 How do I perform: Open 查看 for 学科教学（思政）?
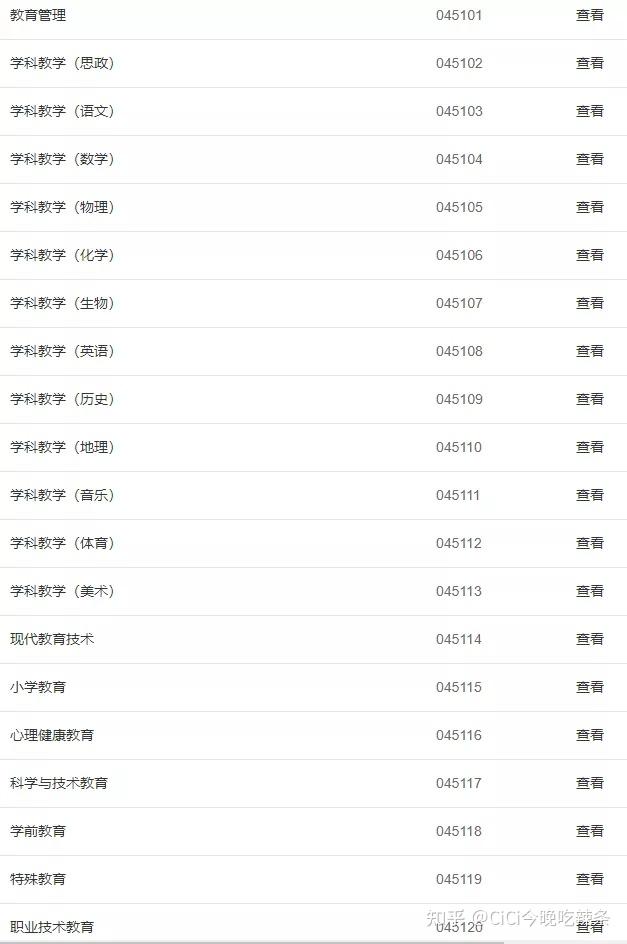click(x=590, y=63)
